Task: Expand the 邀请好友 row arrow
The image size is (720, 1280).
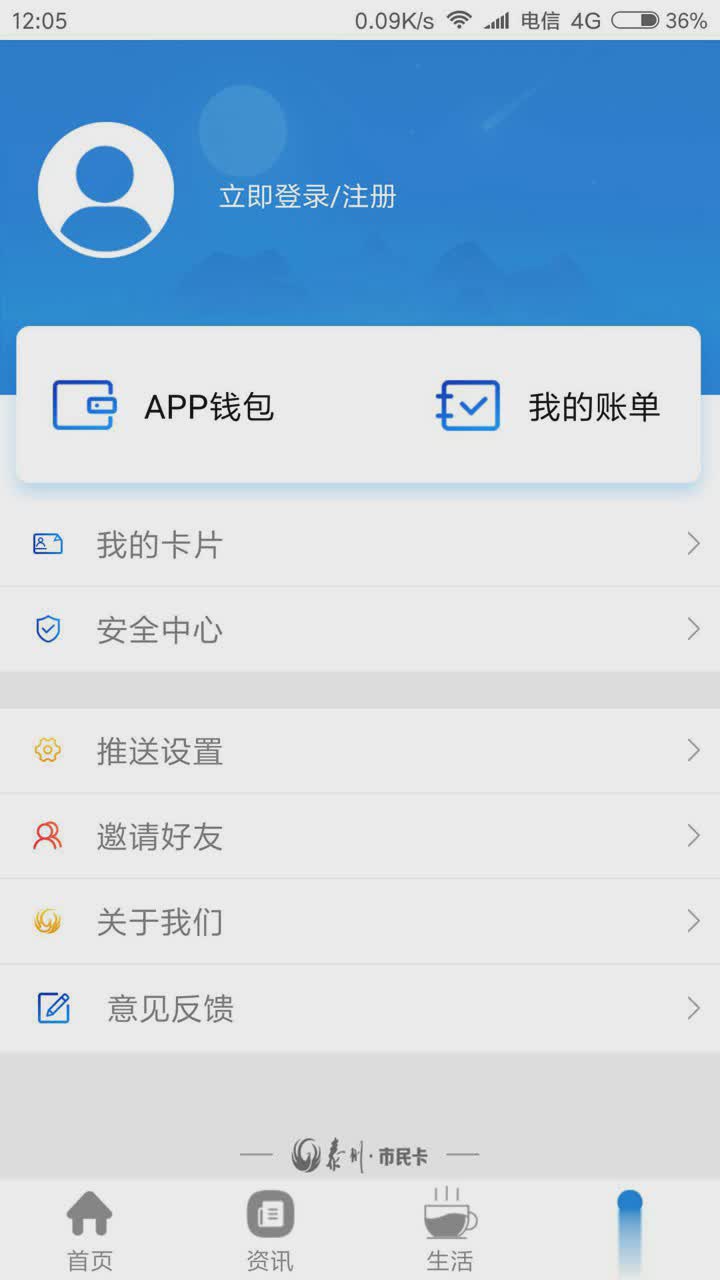Action: click(693, 836)
